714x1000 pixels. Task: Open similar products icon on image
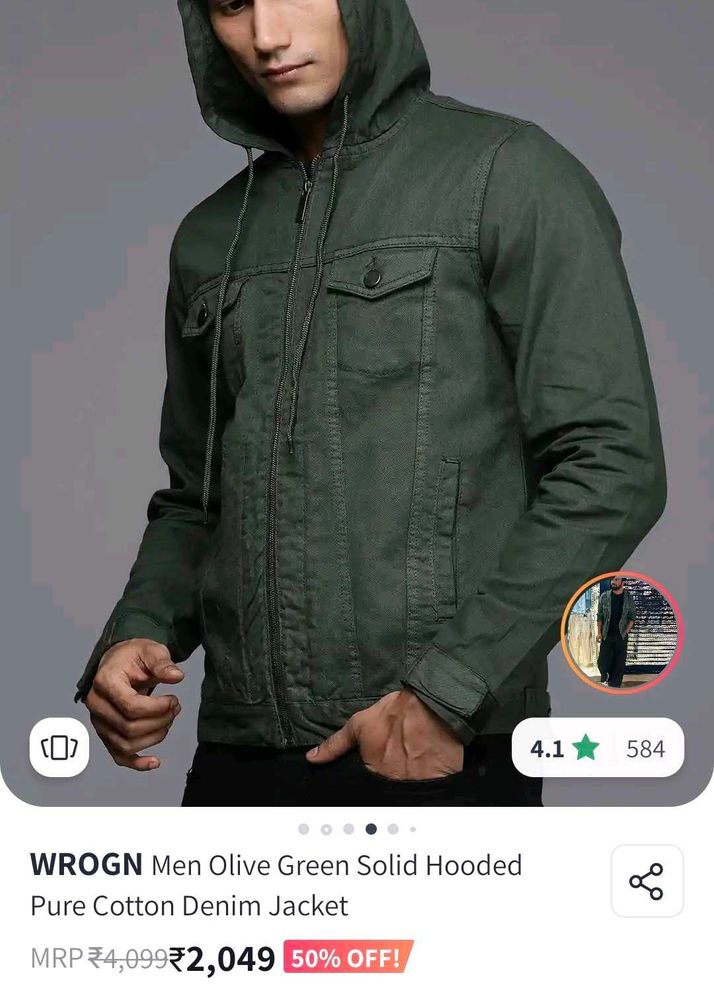click(59, 747)
